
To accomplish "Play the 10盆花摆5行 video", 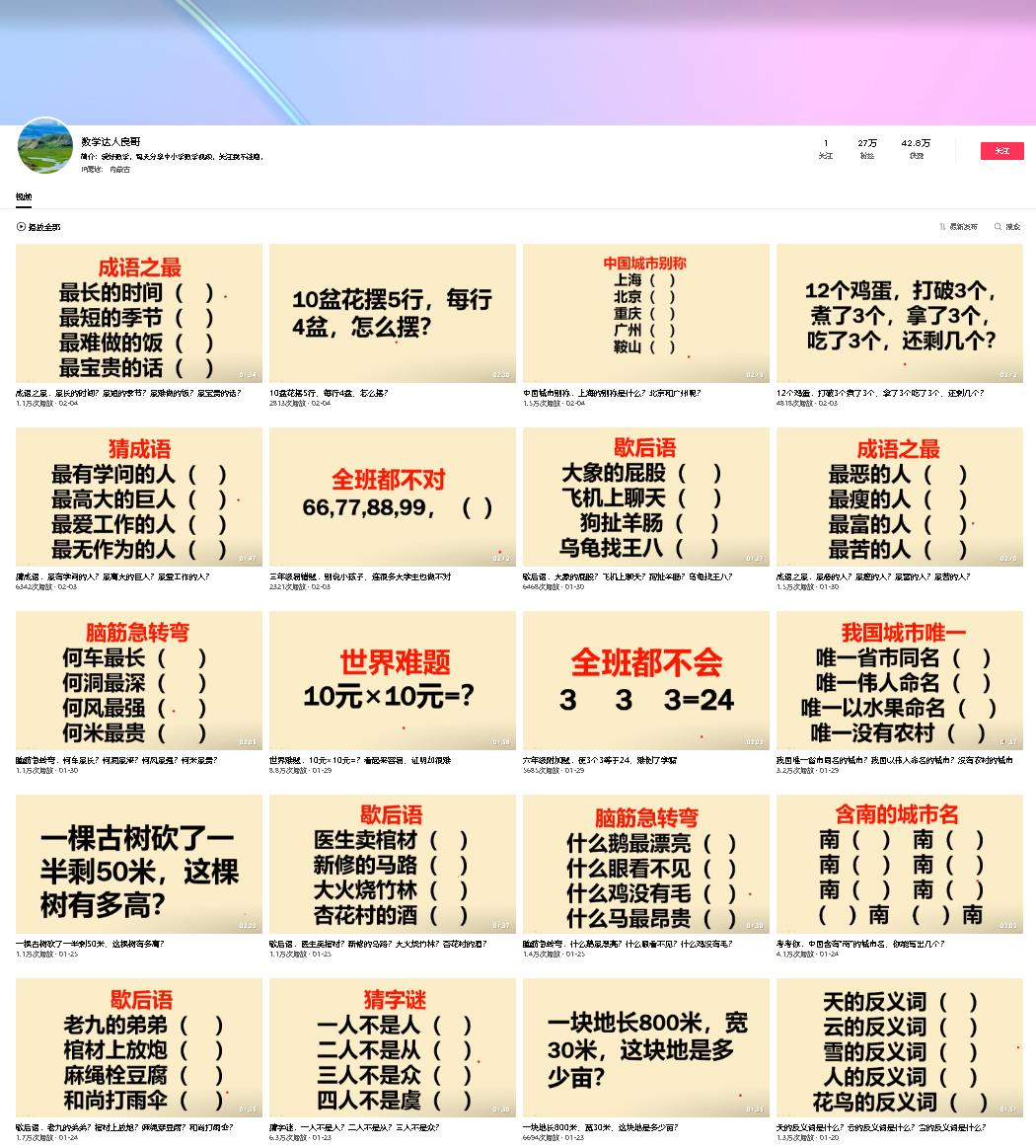I will [x=393, y=314].
